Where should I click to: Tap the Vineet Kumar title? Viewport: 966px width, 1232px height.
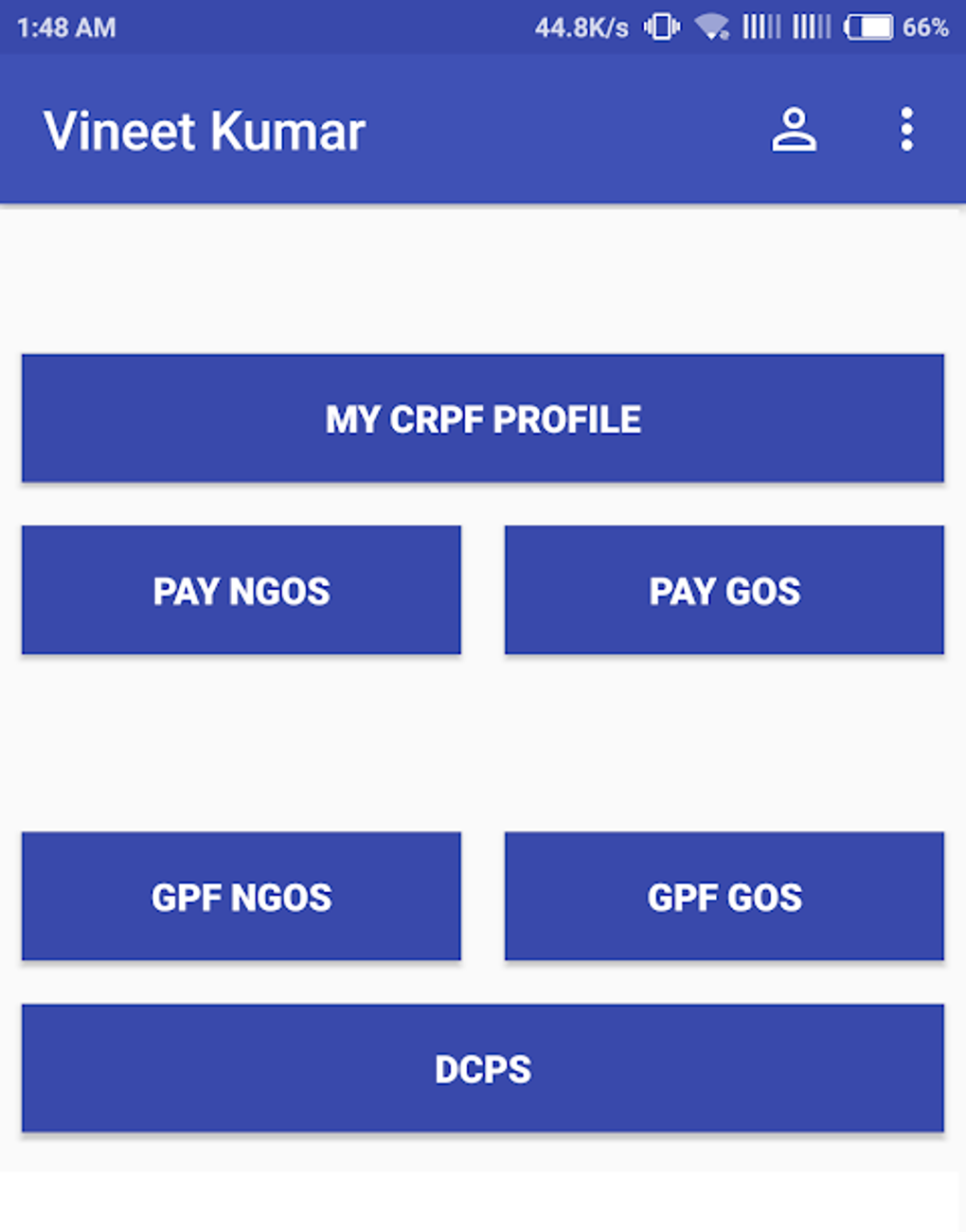click(206, 130)
